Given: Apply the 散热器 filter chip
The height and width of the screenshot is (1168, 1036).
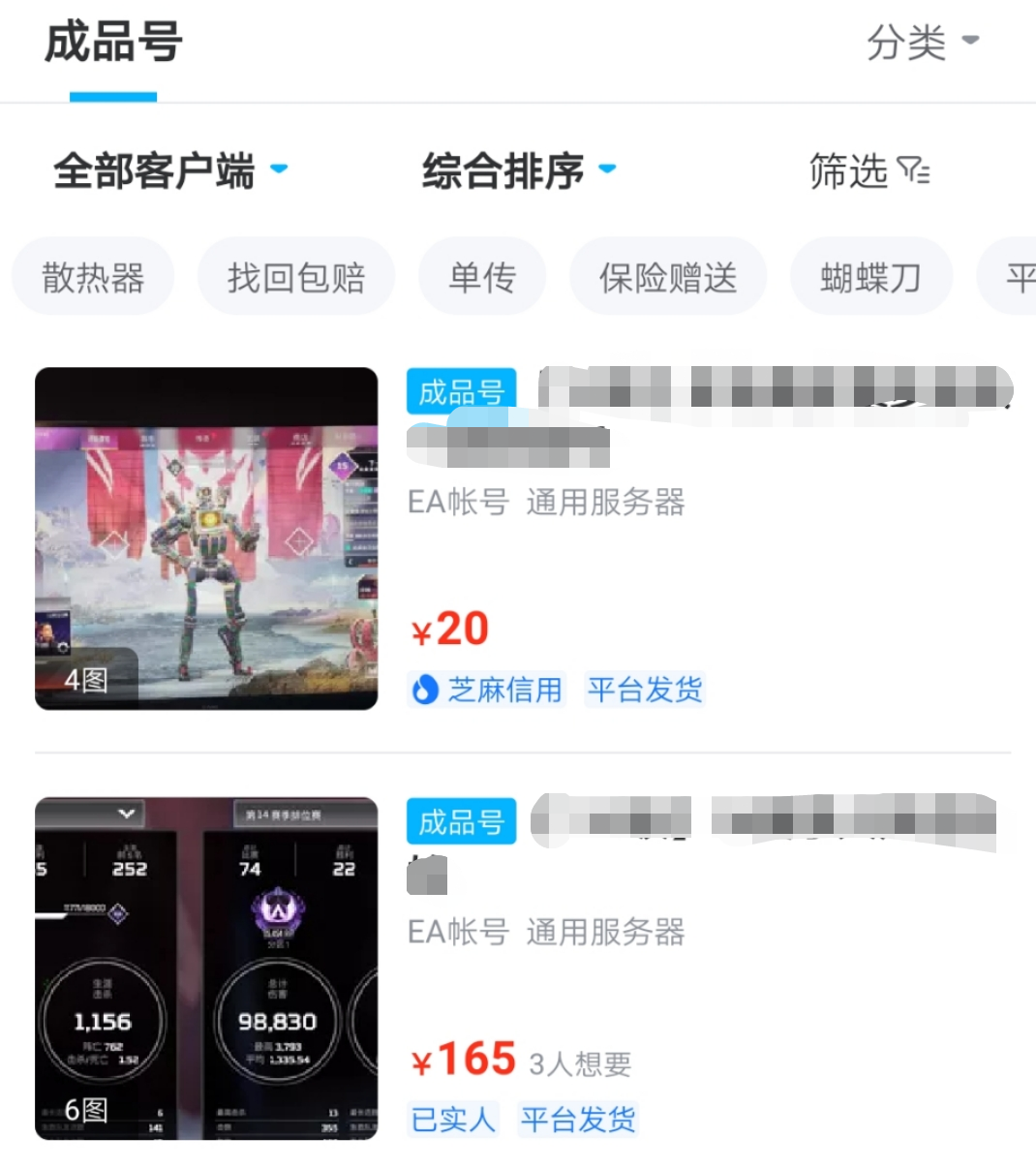Looking at the screenshot, I should 93,278.
